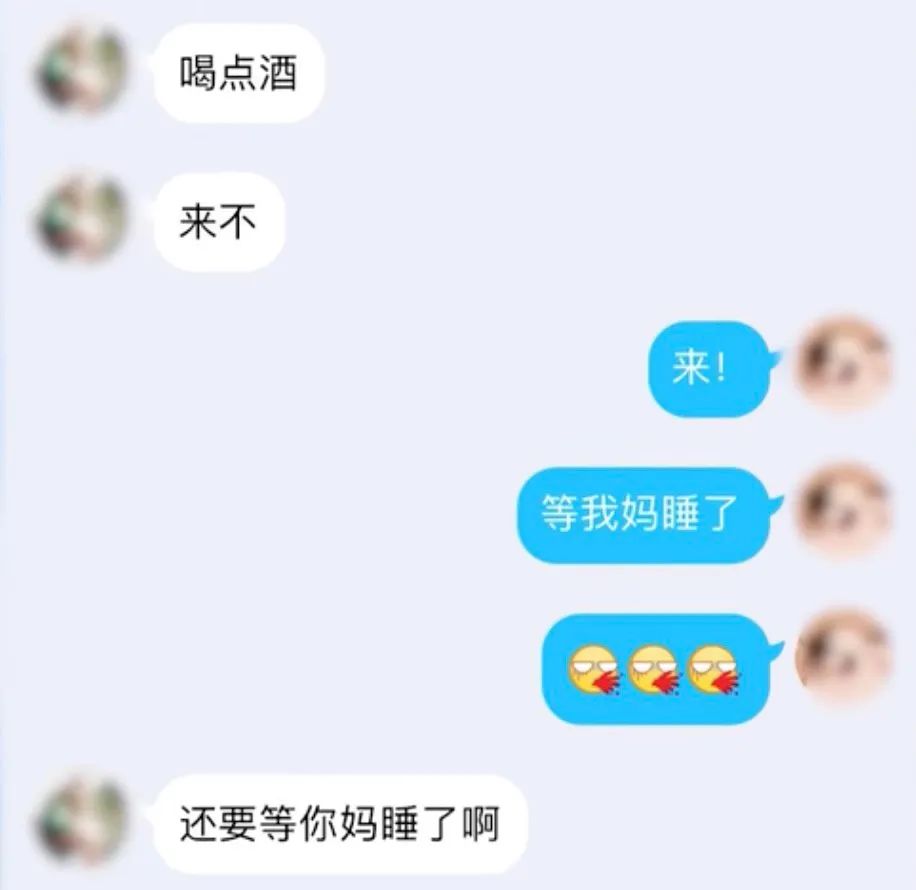
Task: Open sender's avatar beside the 喝点酒 message
Action: pyautogui.click(x=81, y=70)
